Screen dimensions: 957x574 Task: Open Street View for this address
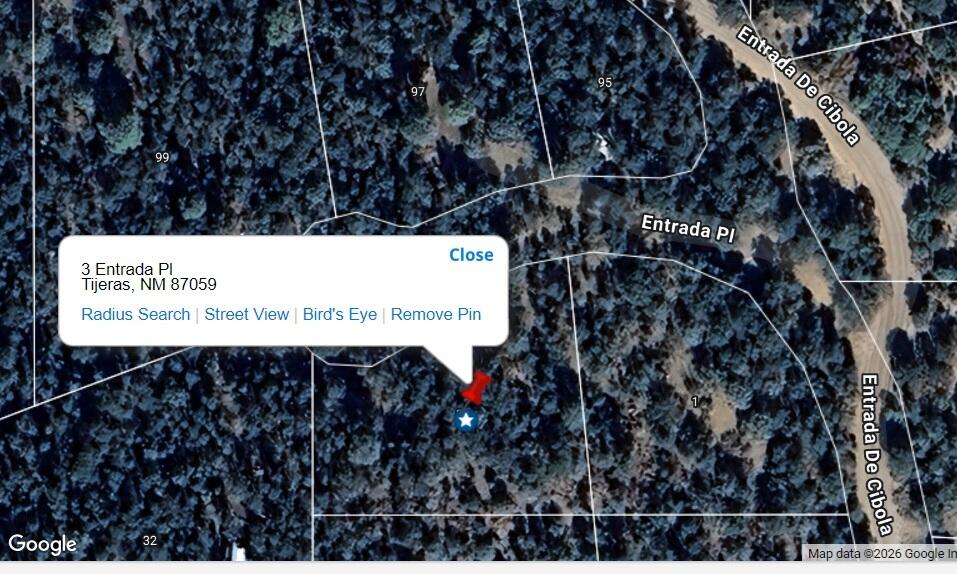[x=246, y=314]
